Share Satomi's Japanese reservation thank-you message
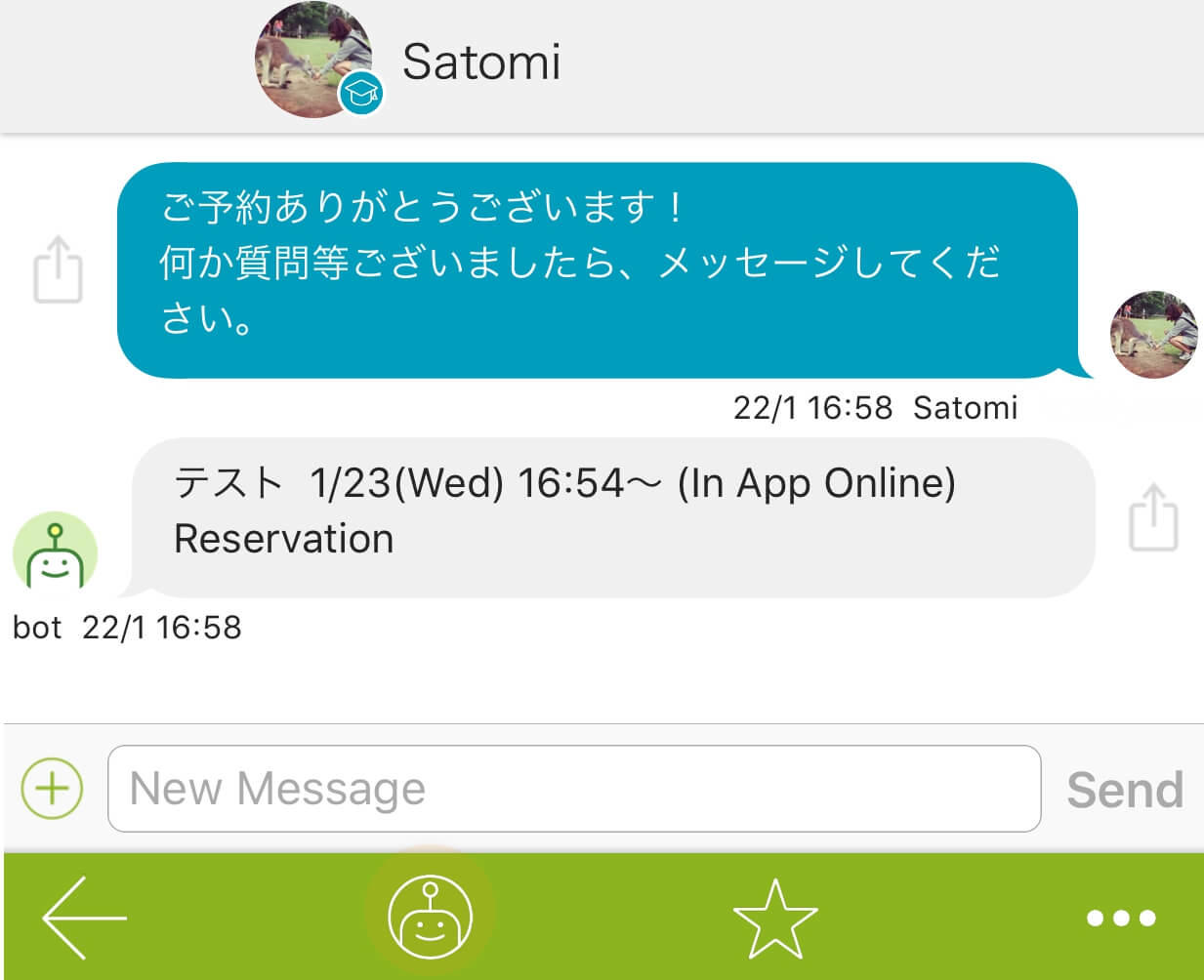This screenshot has height=980, width=1204. (x=58, y=269)
